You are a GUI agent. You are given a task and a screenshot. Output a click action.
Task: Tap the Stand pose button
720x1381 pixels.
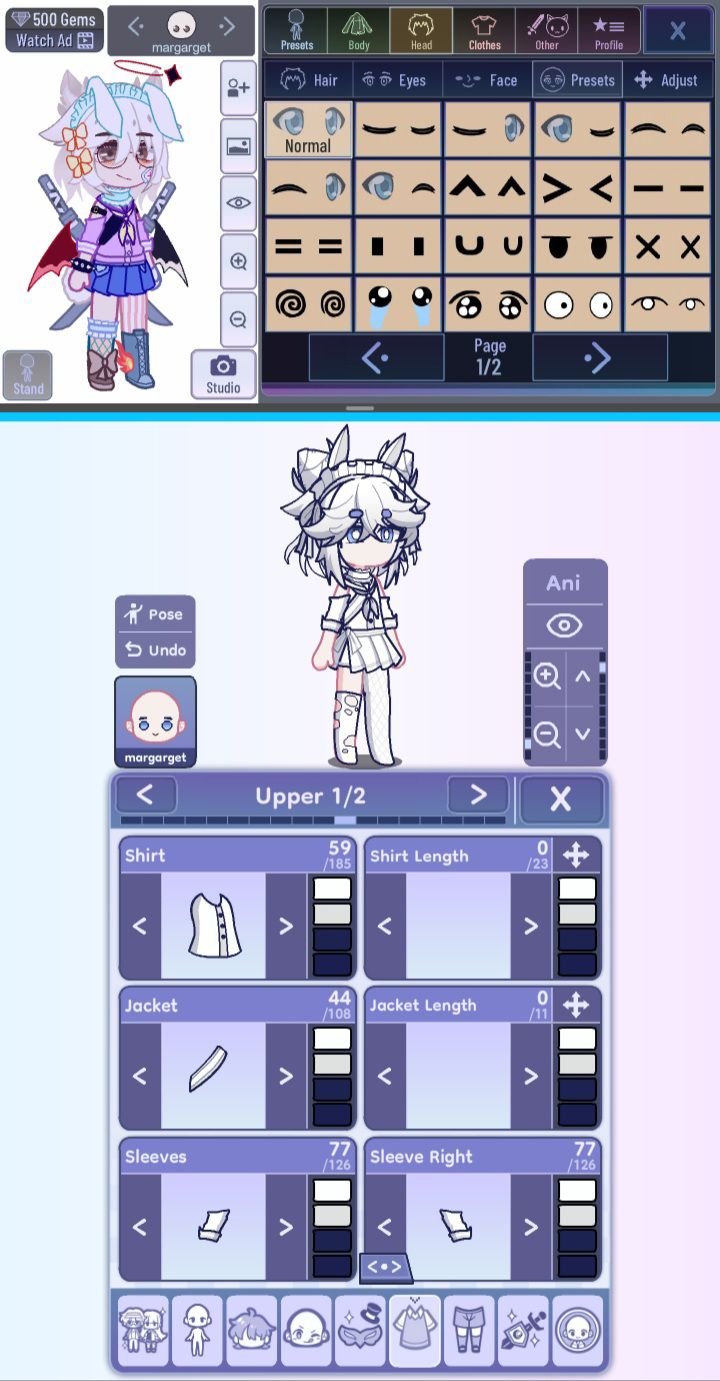[x=28, y=375]
